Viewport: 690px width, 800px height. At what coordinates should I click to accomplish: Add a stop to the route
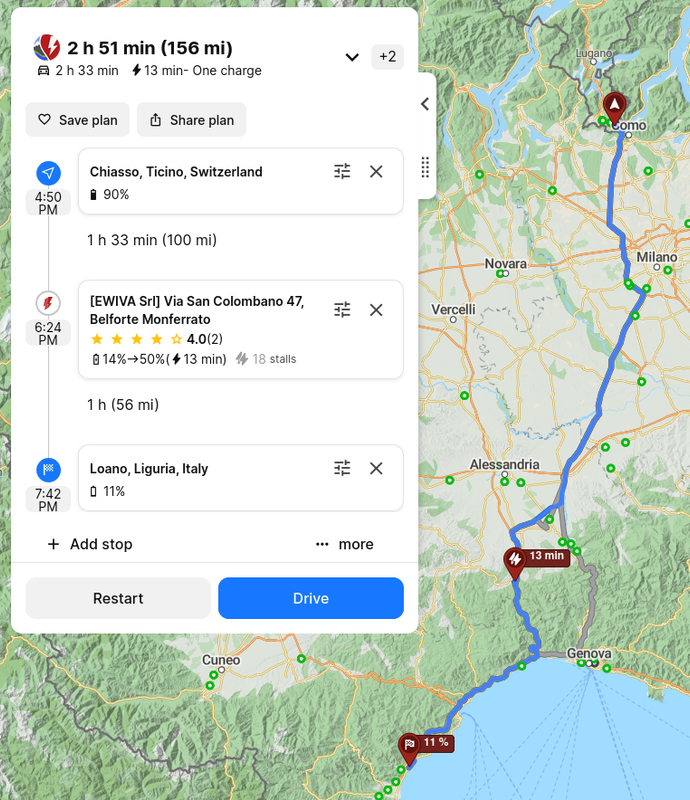[90, 544]
